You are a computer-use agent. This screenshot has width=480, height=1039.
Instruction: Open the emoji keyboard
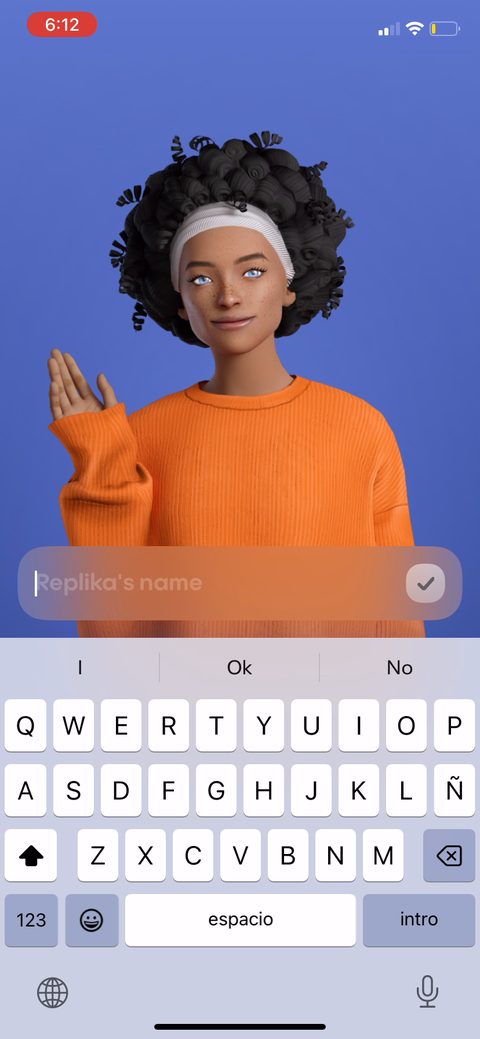(91, 920)
